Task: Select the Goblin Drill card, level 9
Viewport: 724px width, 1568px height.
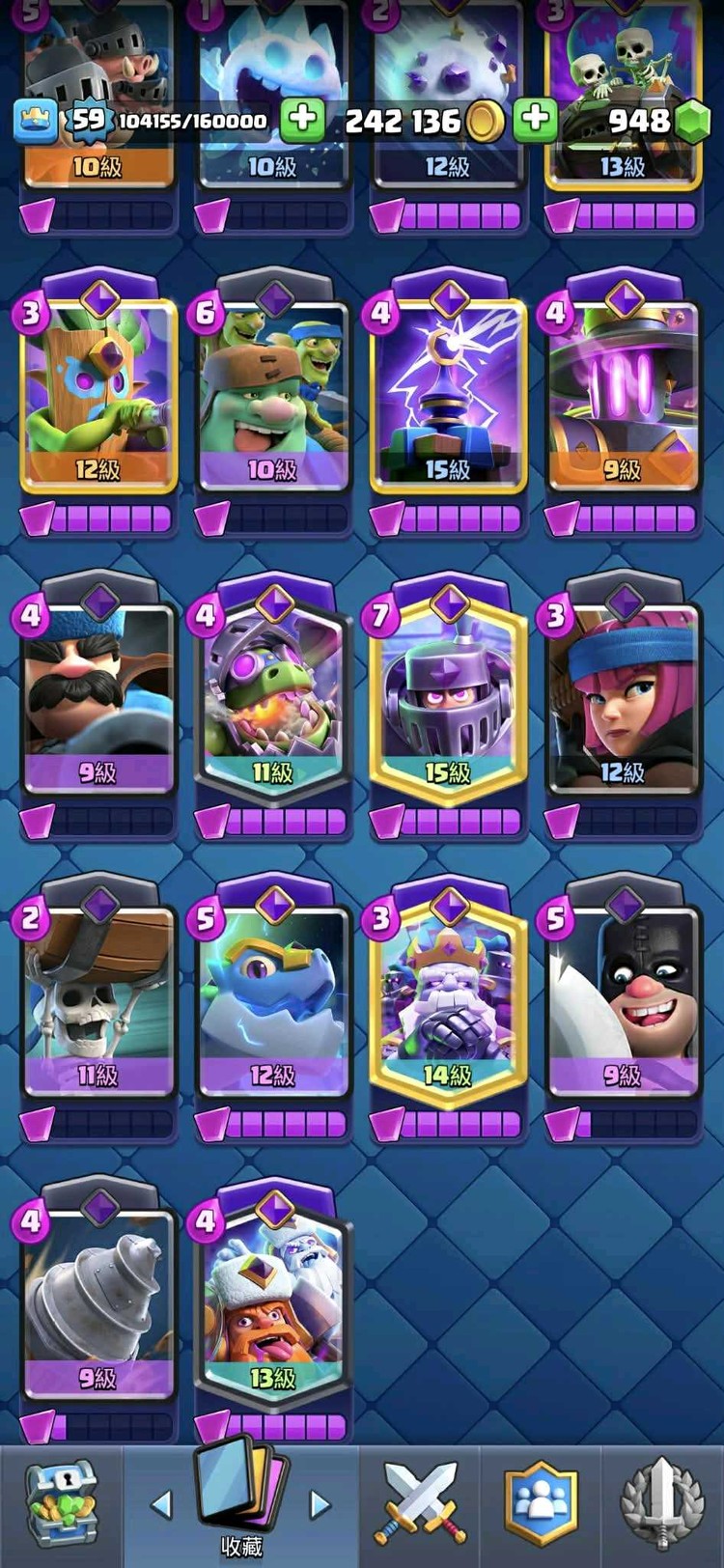Action: (x=98, y=1303)
